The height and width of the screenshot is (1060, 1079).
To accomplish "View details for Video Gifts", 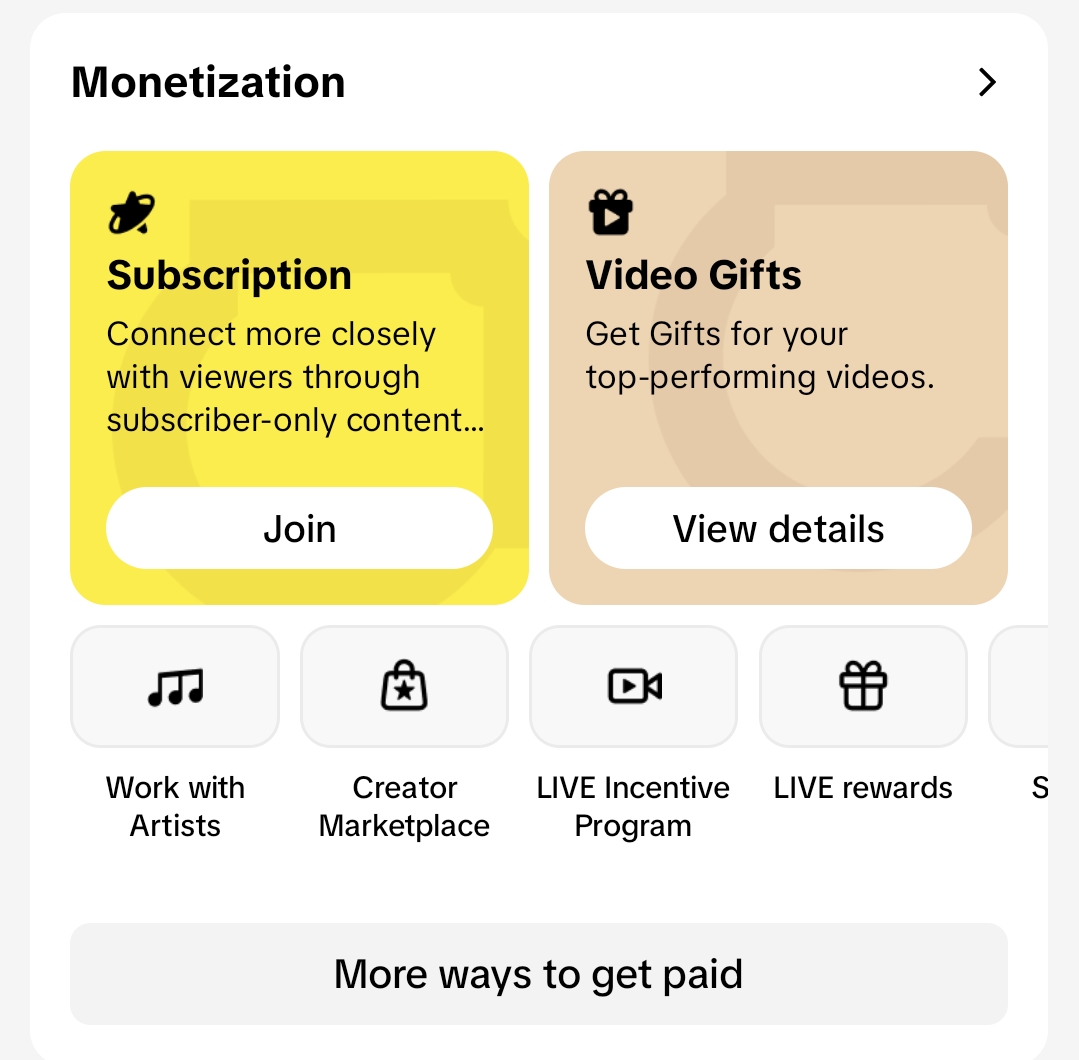I will click(778, 528).
